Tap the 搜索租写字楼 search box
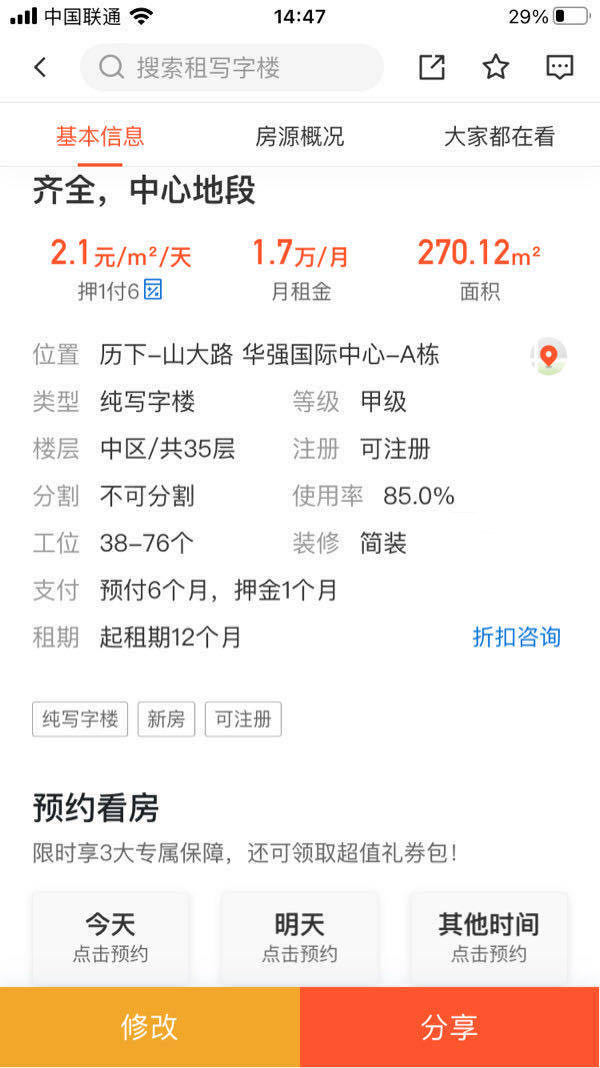Image resolution: width=600 pixels, height=1068 pixels. pos(232,68)
